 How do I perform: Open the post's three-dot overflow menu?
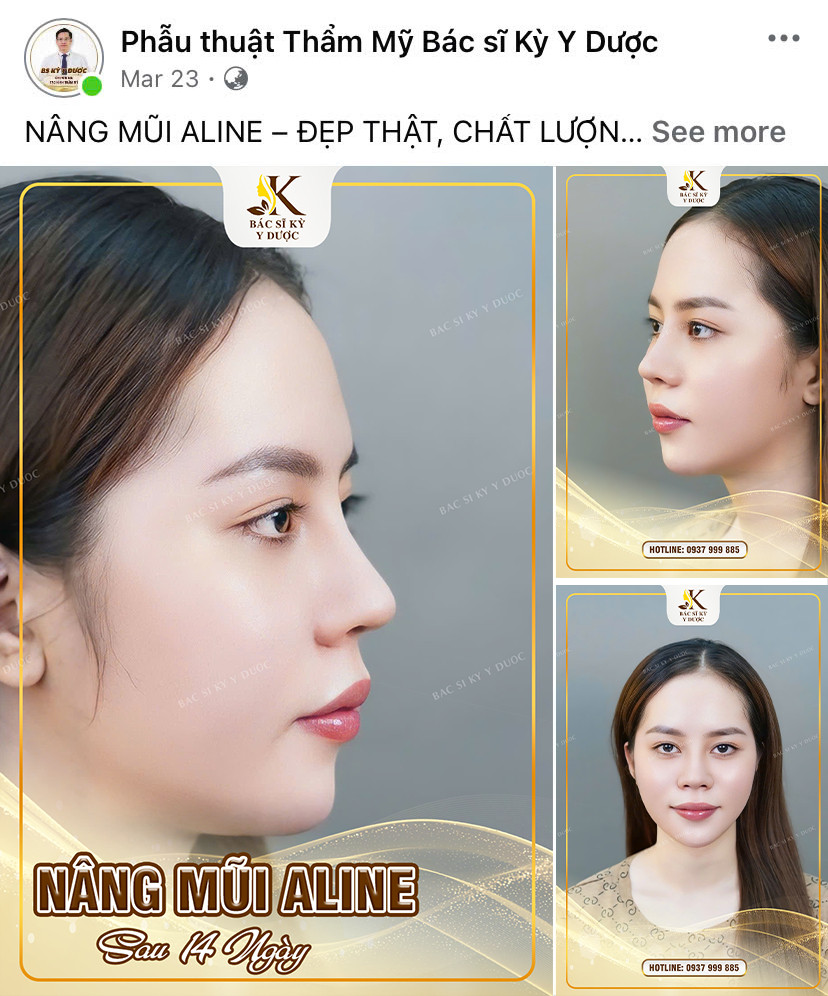(784, 39)
